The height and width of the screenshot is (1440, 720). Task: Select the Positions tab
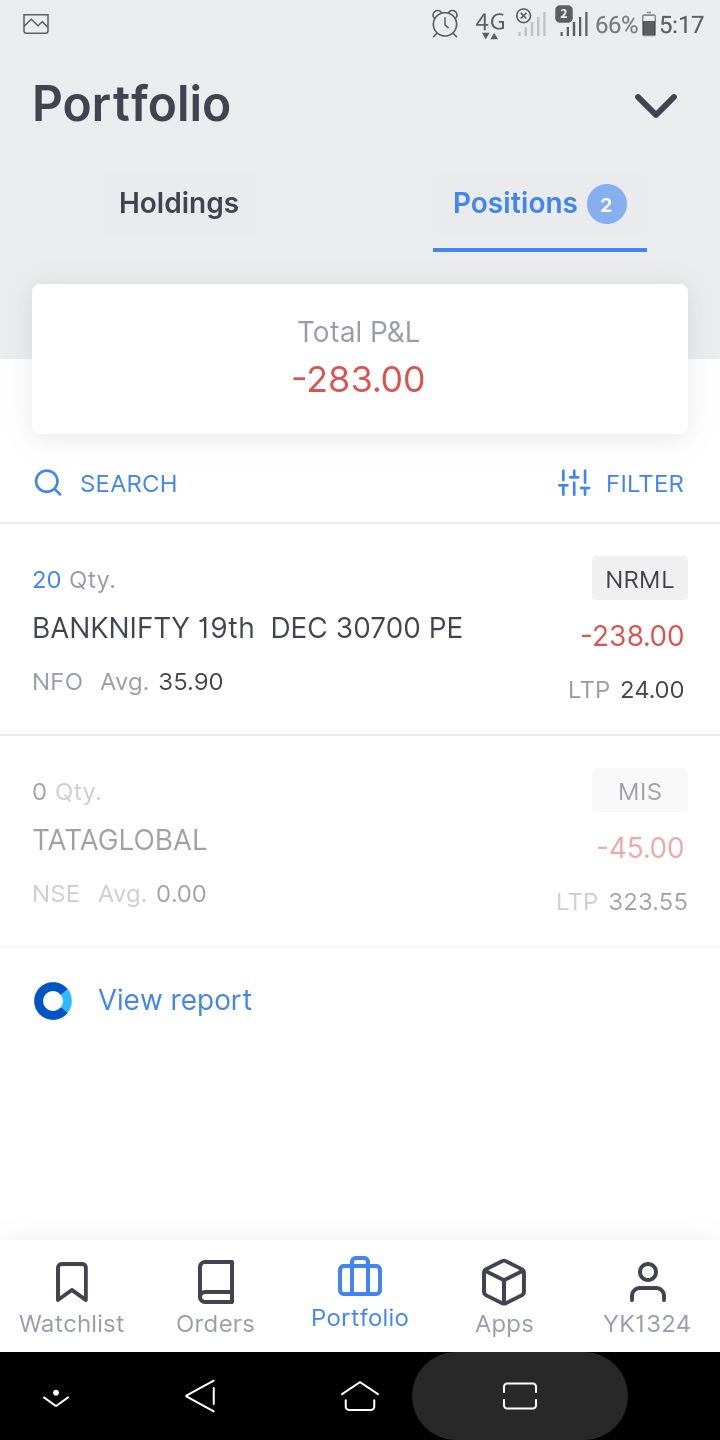pyautogui.click(x=539, y=204)
